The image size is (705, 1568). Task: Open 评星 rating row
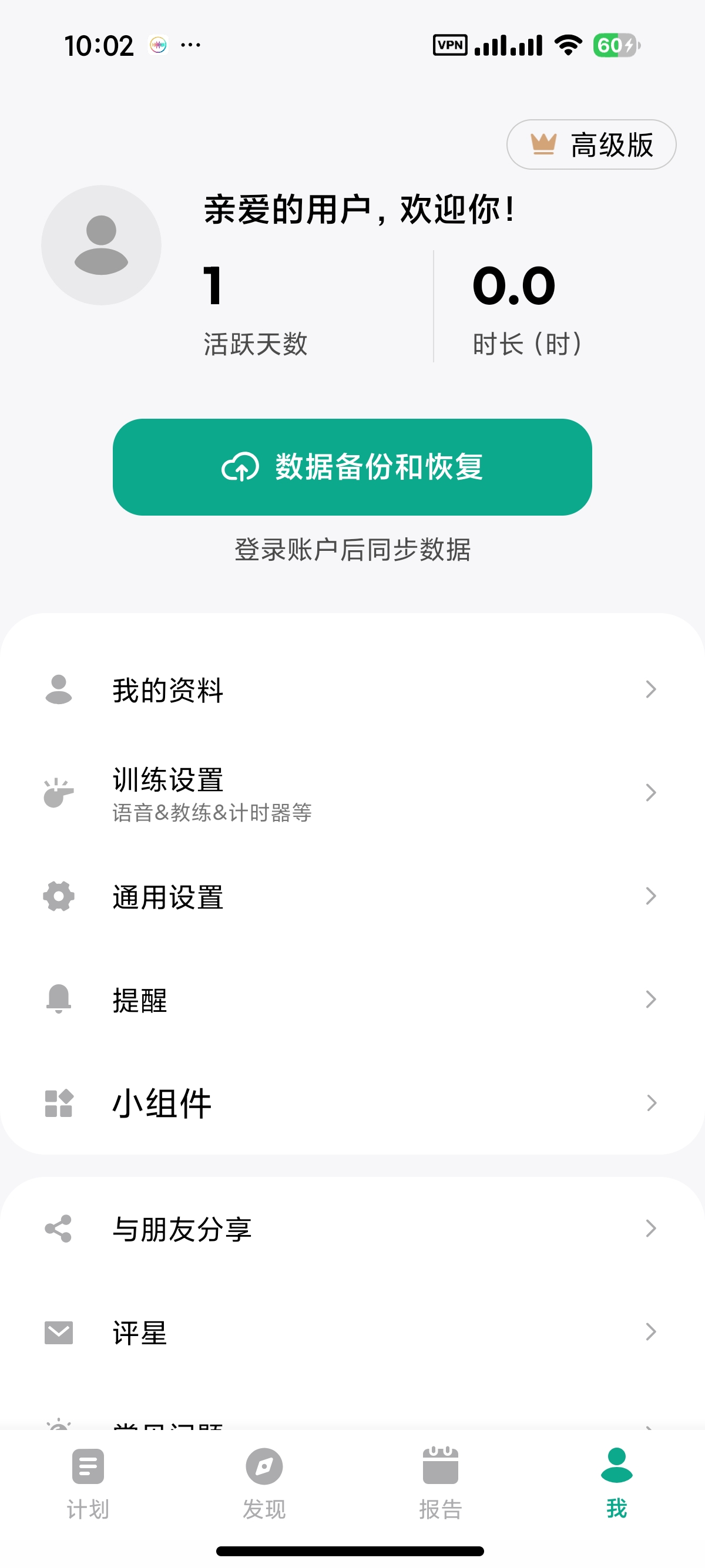click(352, 1332)
